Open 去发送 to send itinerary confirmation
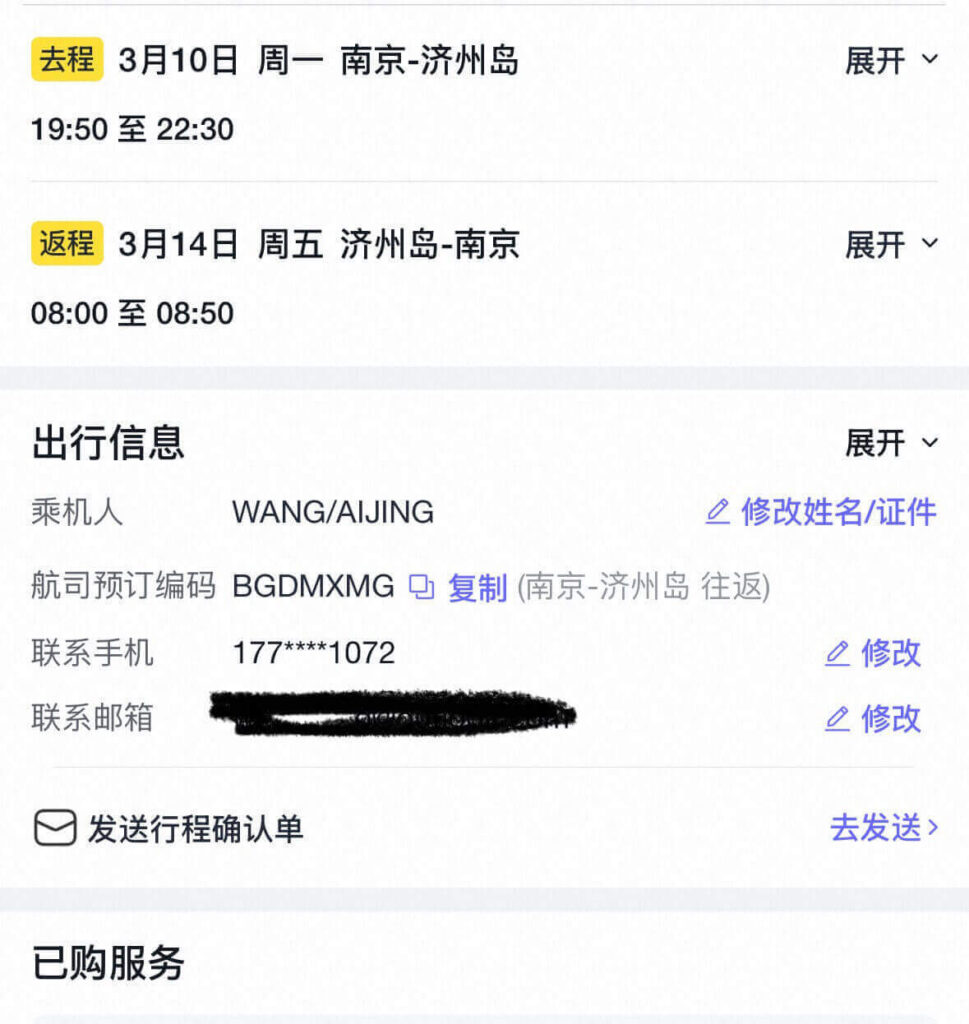The width and height of the screenshot is (969, 1024). (x=883, y=828)
